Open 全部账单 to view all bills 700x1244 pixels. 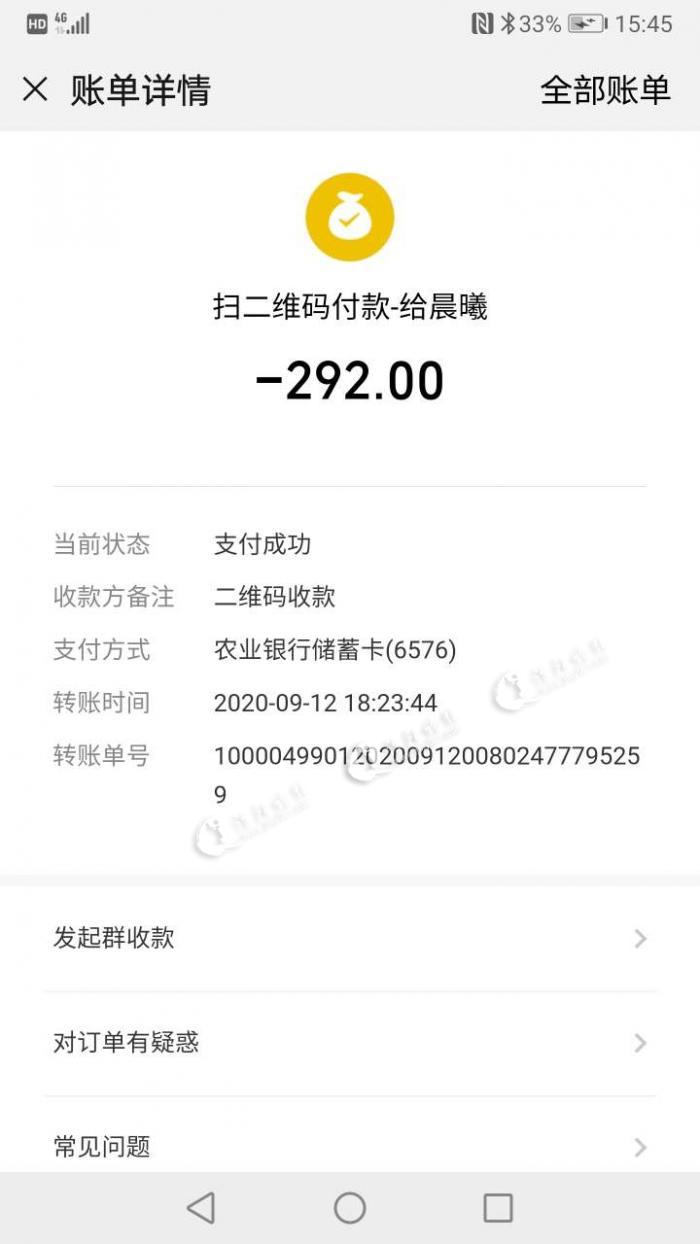[x=604, y=90]
